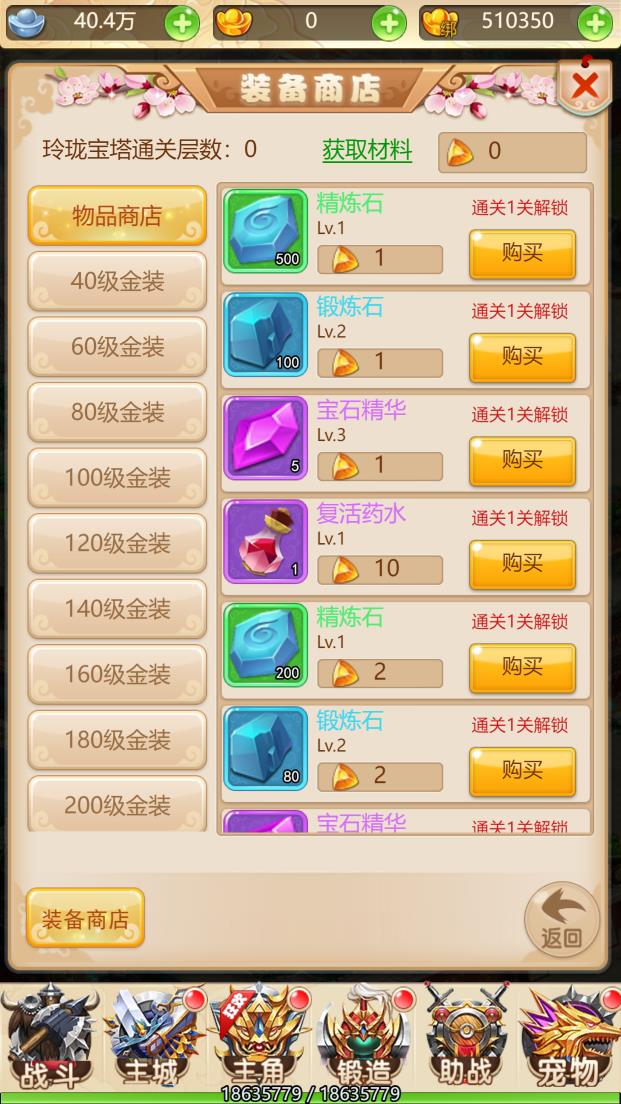The width and height of the screenshot is (621, 1104).
Task: Close the 装备商店 window
Action: click(585, 87)
